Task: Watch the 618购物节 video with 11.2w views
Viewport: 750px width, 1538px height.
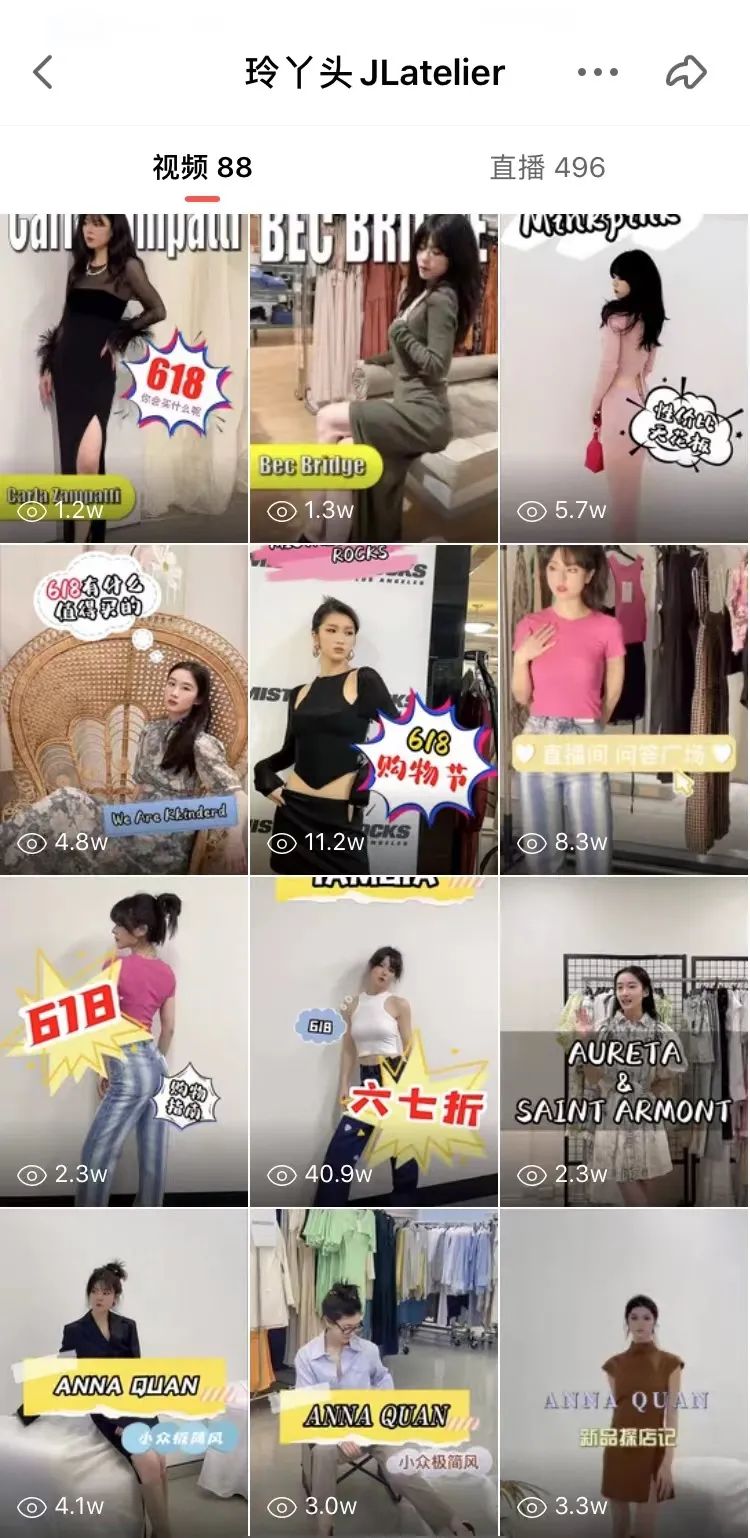Action: click(374, 710)
